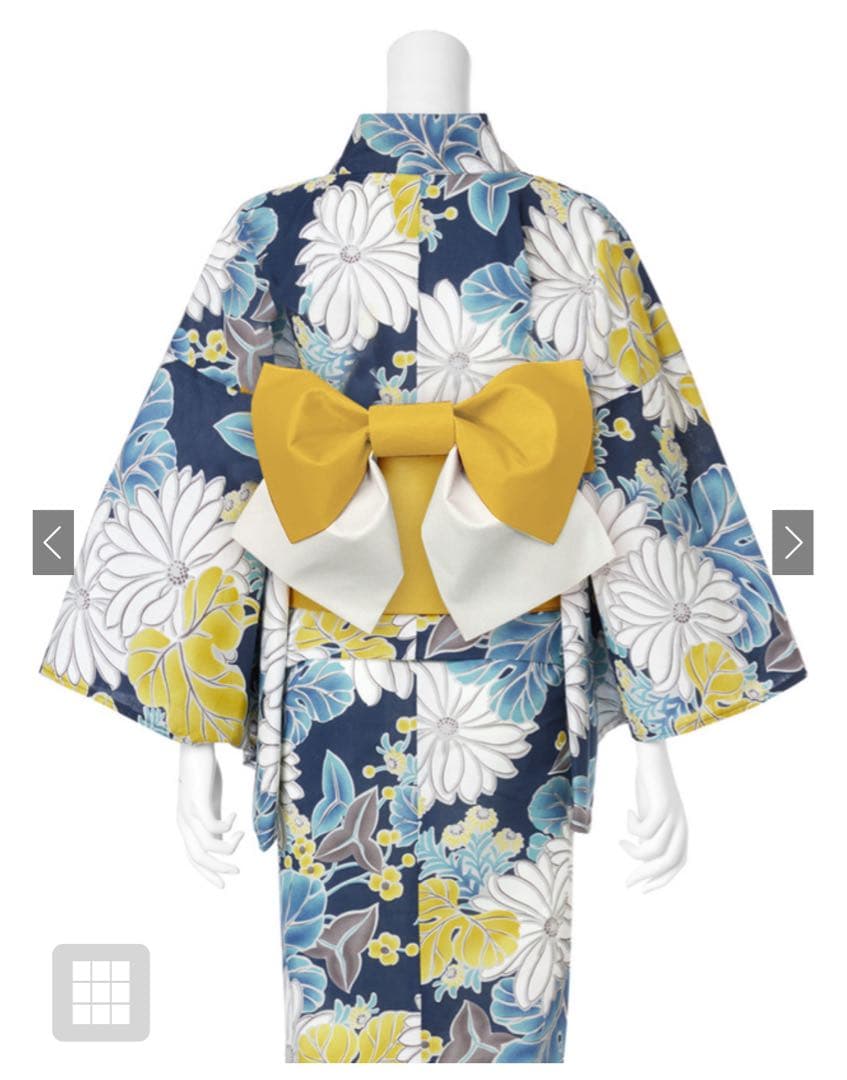The image size is (847, 1080).
Task: Open the image thumbnail grid view
Action: (101, 992)
